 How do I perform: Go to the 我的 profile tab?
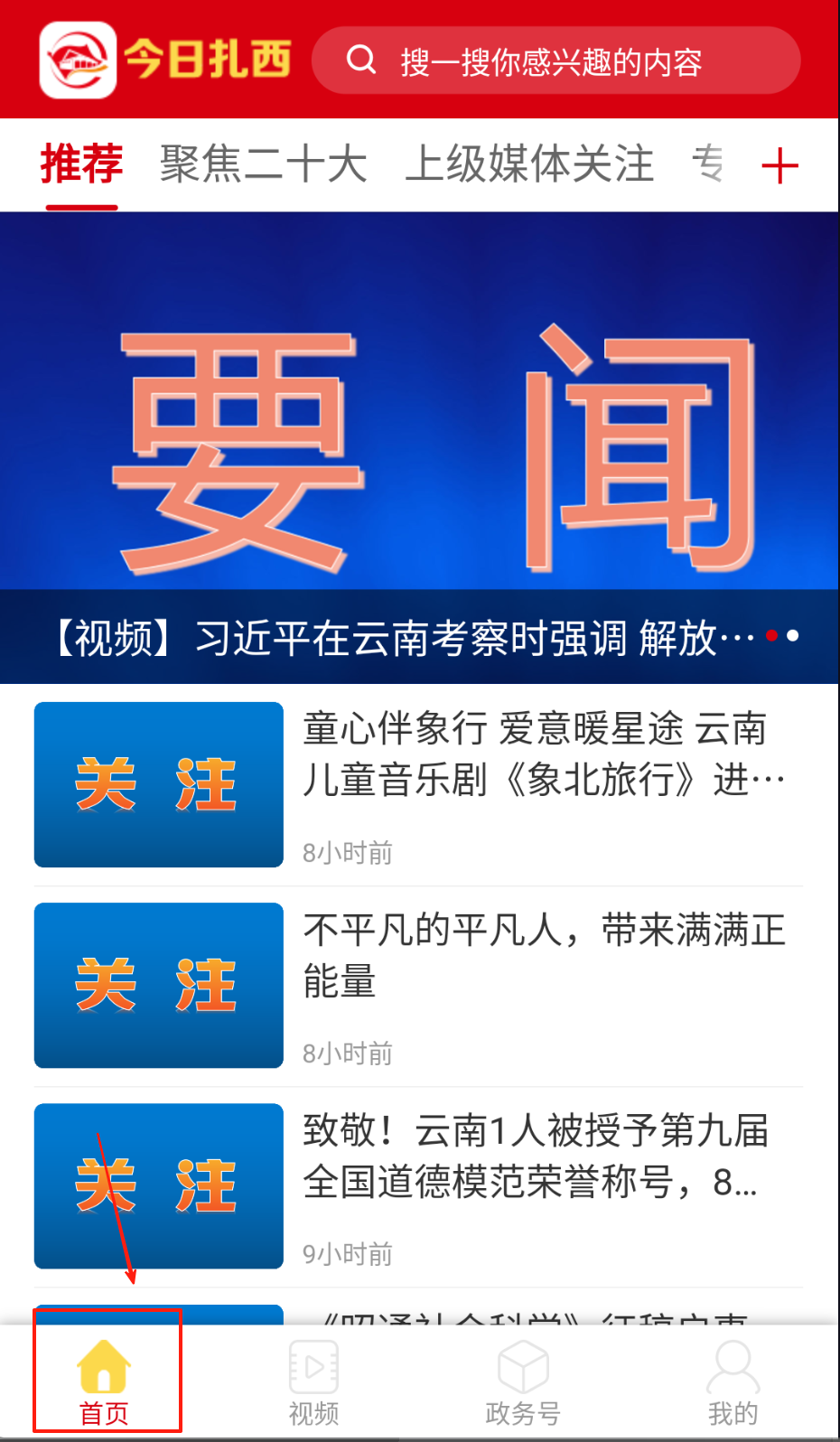pos(733,1381)
